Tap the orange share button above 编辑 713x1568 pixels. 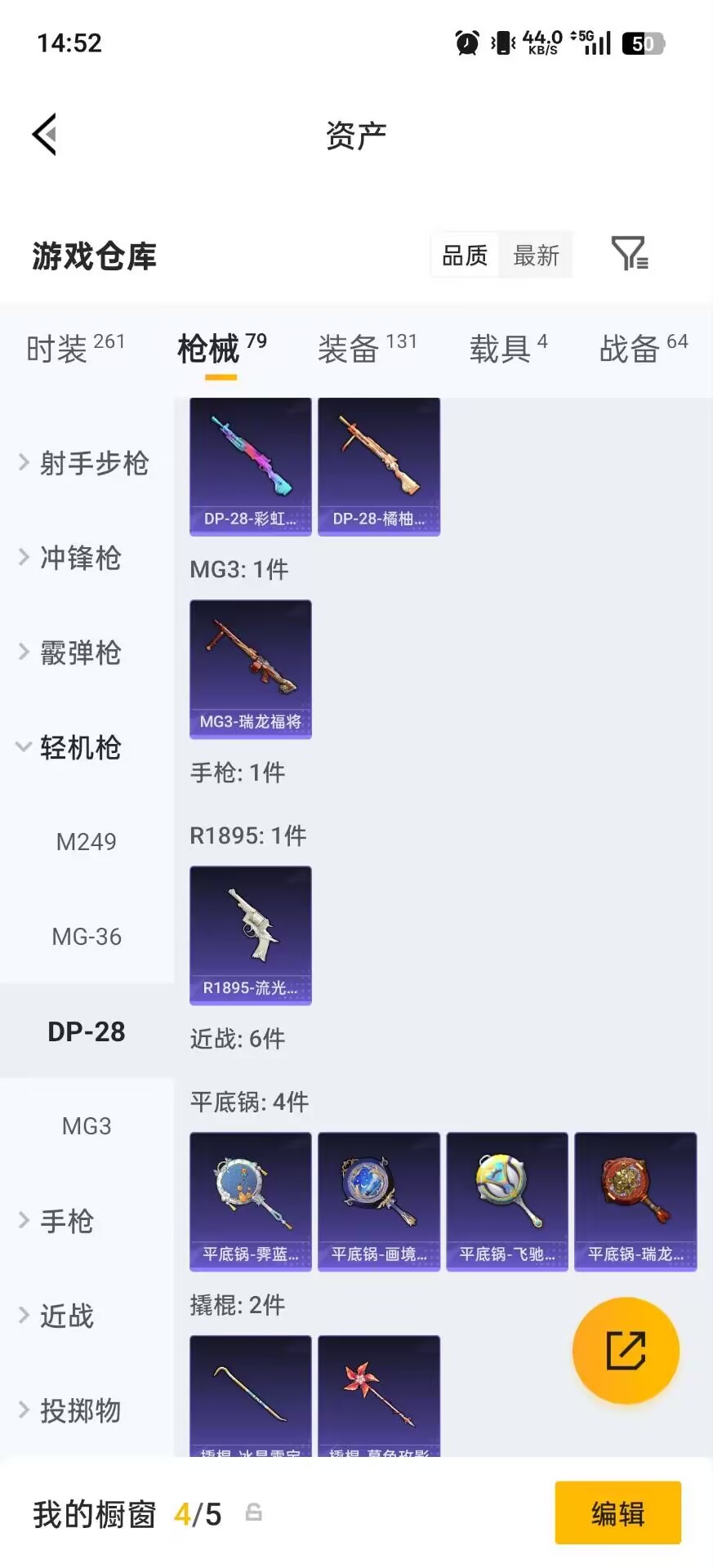coord(626,1351)
